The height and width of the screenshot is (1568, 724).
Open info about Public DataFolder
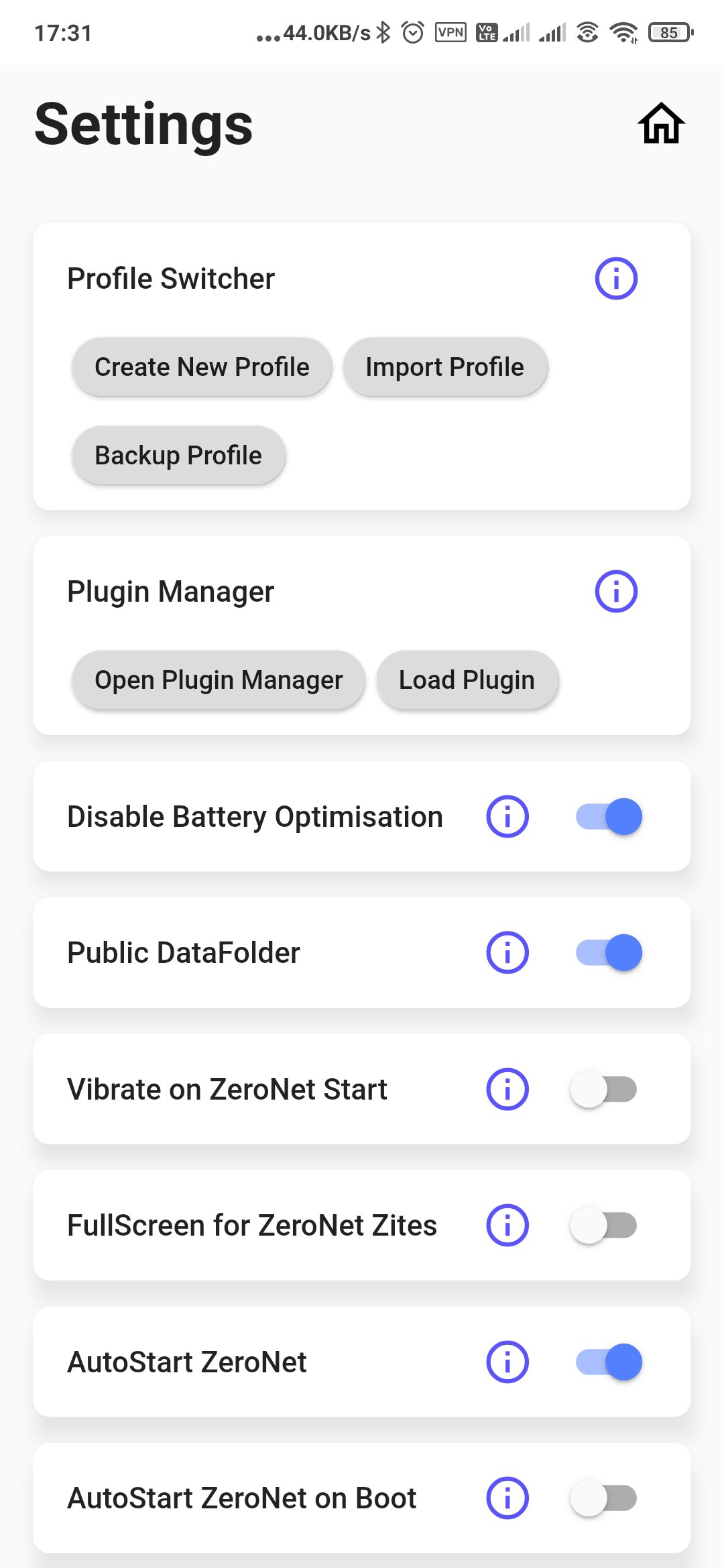(507, 953)
